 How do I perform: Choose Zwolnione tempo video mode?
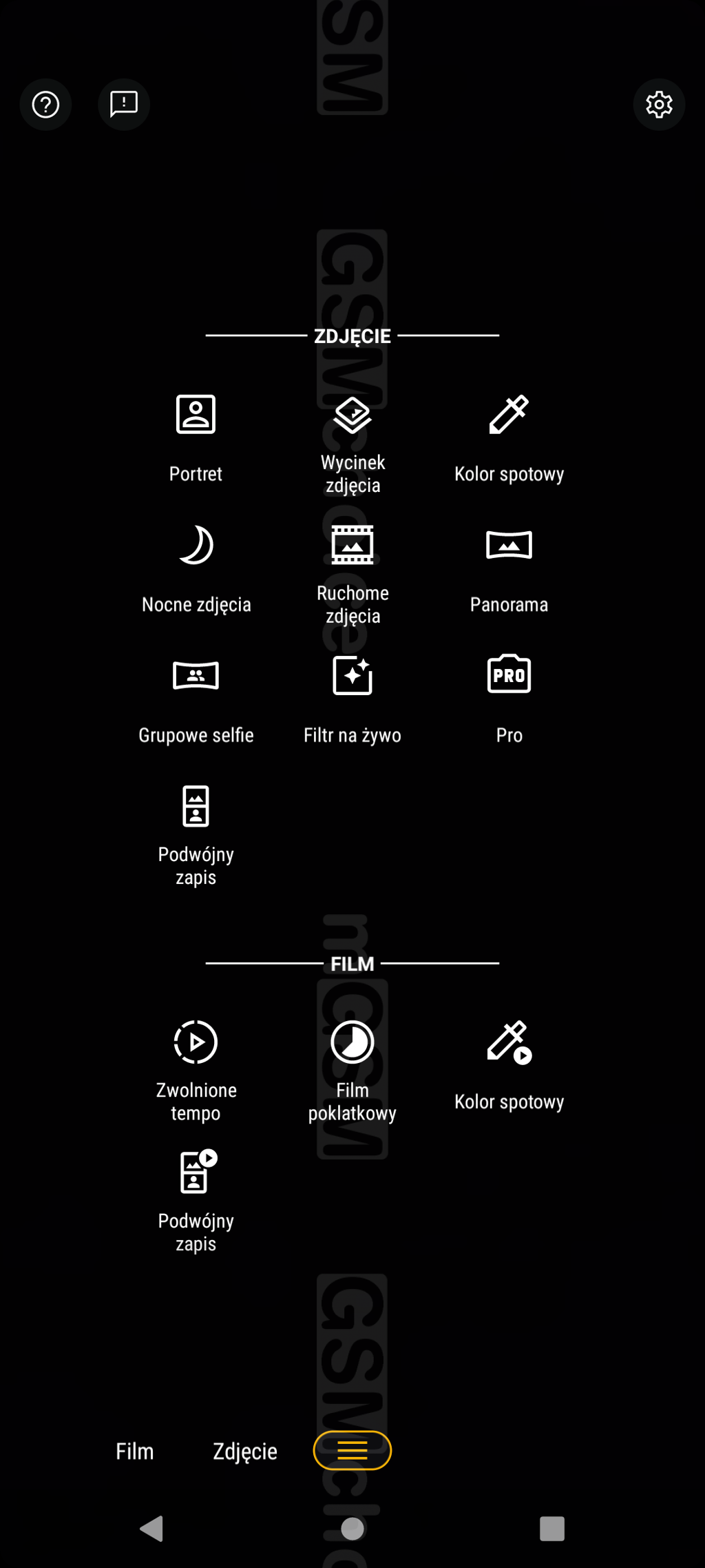196,1069
